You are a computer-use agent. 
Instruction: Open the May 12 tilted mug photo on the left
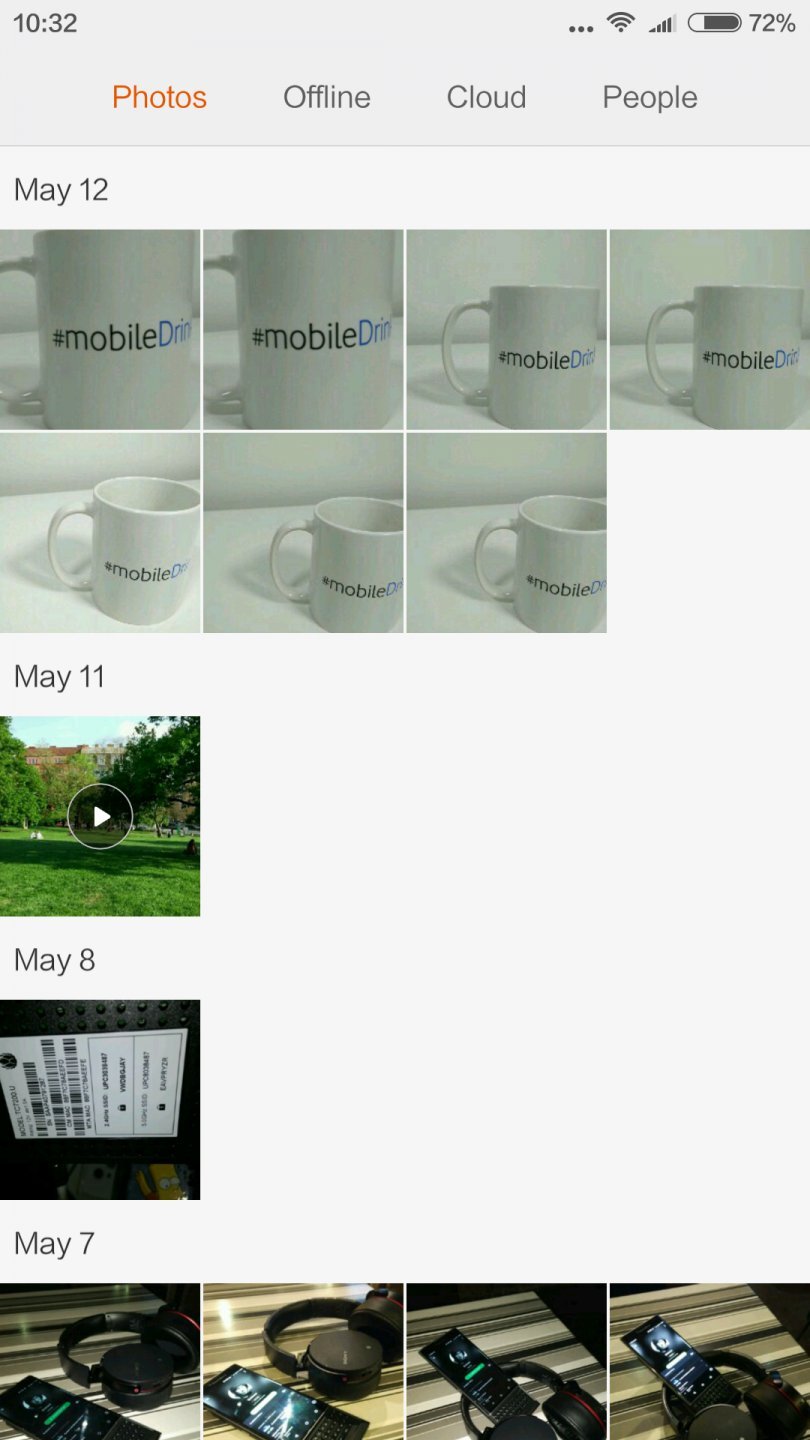point(100,532)
